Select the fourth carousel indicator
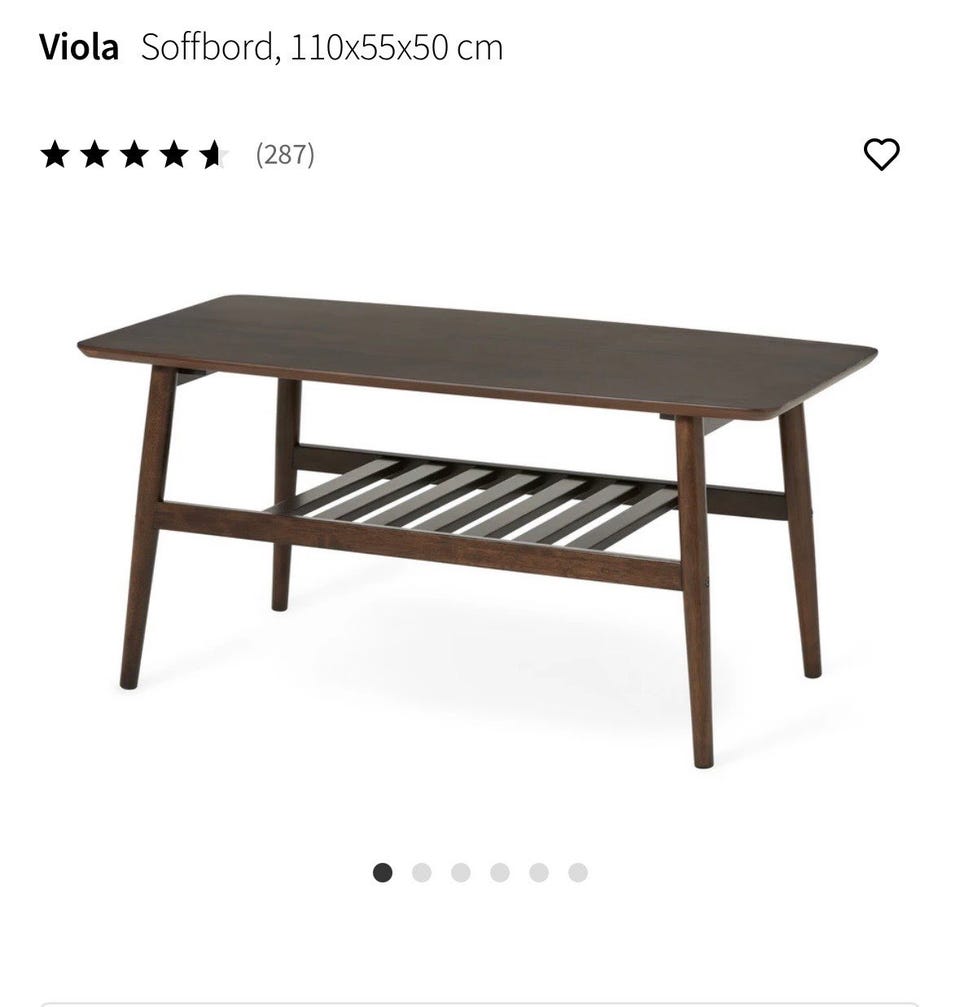 click(x=498, y=872)
